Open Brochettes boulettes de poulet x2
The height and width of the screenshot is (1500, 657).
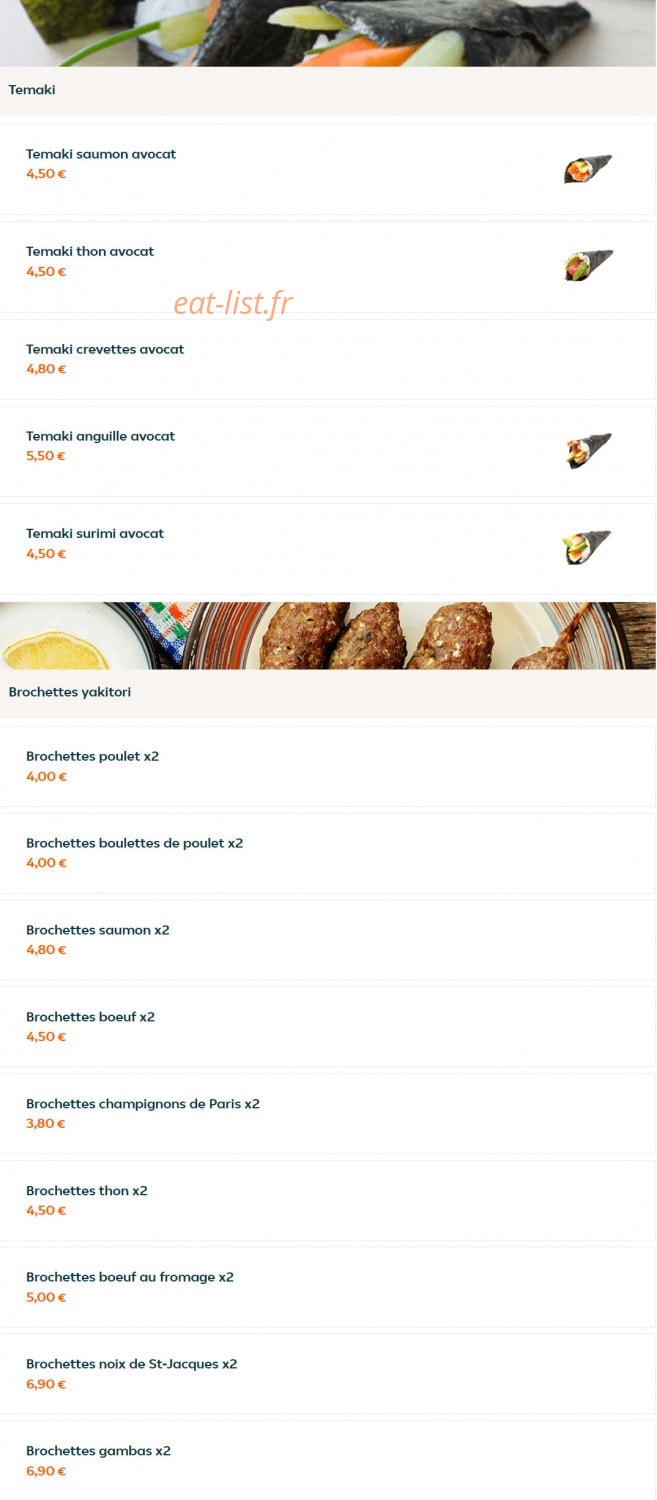pyautogui.click(x=328, y=853)
